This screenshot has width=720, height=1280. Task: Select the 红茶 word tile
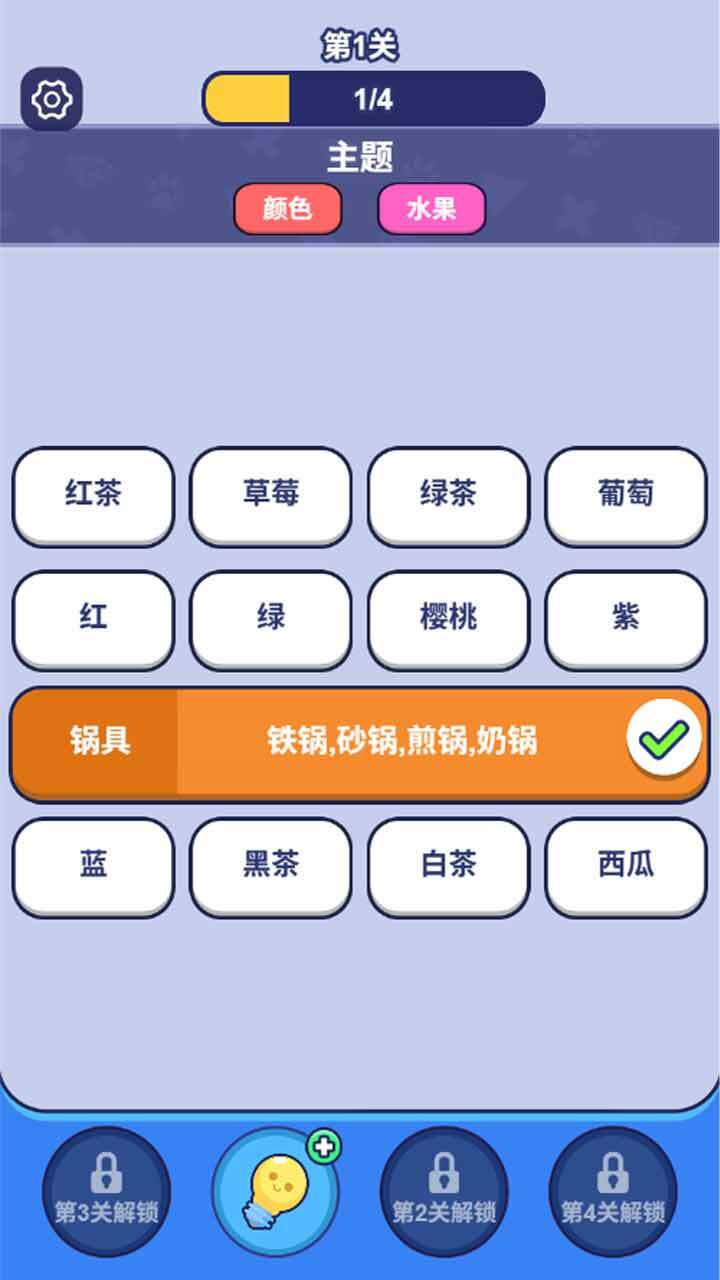[93, 494]
